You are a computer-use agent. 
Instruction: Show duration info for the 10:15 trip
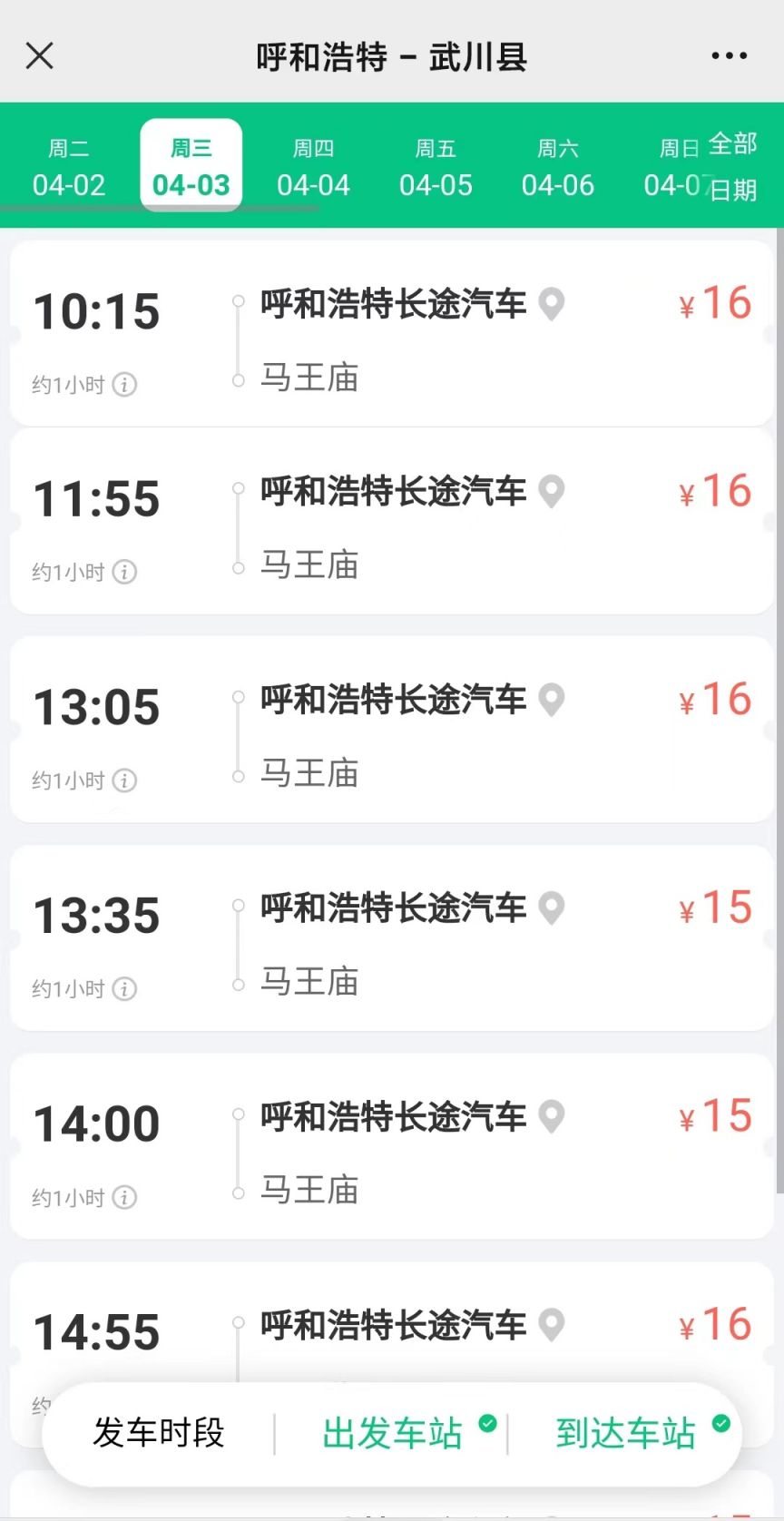click(125, 385)
